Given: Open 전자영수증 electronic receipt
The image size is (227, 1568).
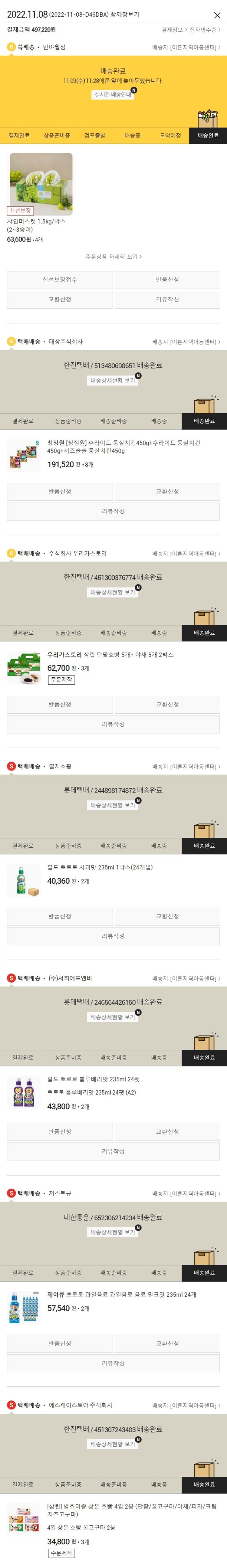Looking at the screenshot, I should pos(205,30).
